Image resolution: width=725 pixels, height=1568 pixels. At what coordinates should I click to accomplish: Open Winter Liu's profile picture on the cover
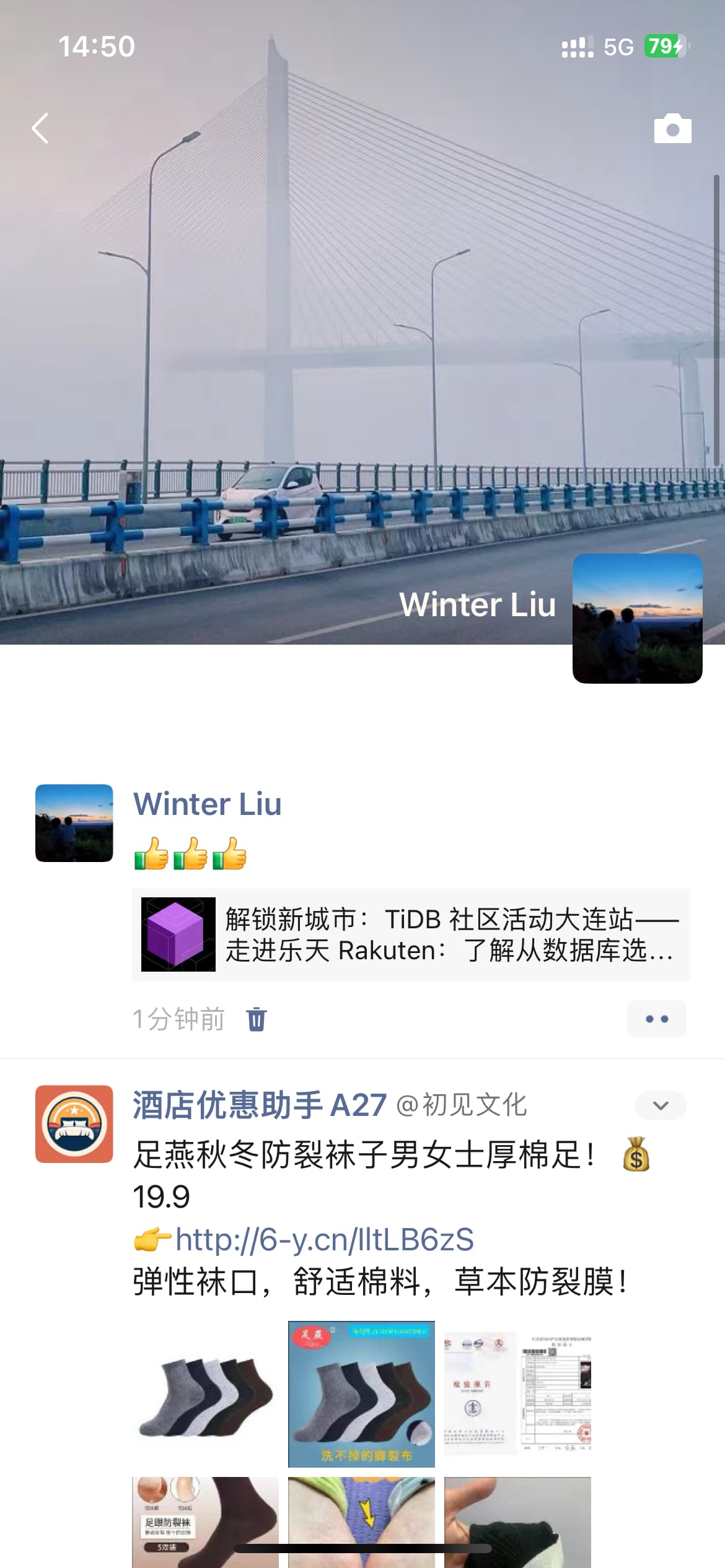tap(637, 618)
